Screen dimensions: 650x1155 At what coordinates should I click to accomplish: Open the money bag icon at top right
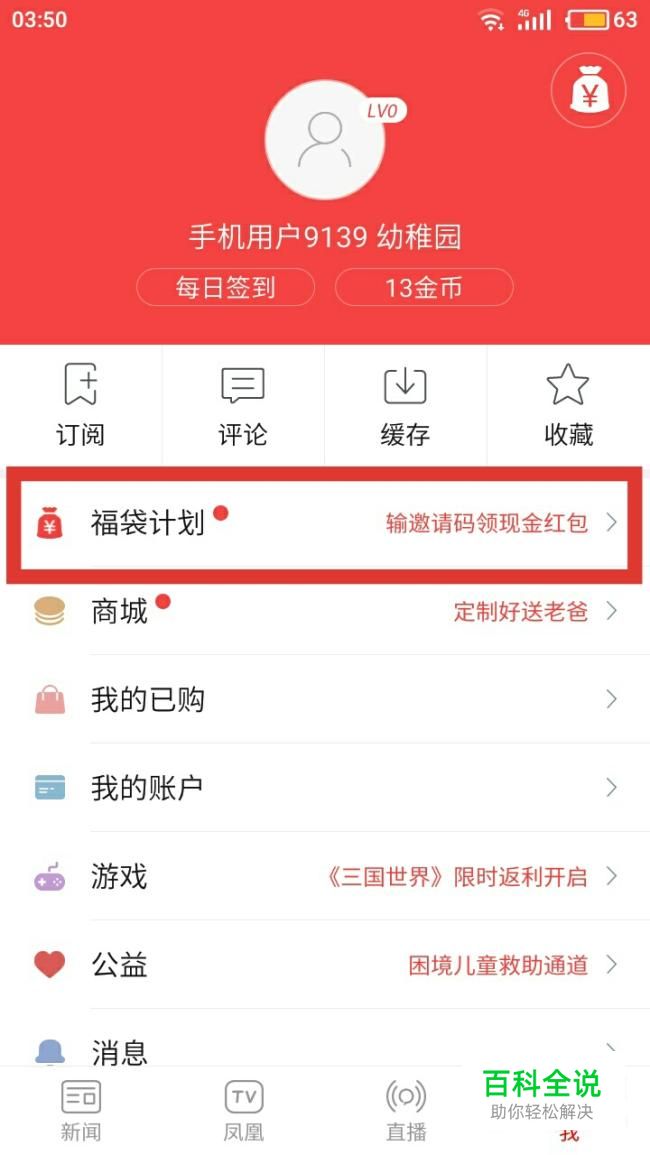click(588, 91)
